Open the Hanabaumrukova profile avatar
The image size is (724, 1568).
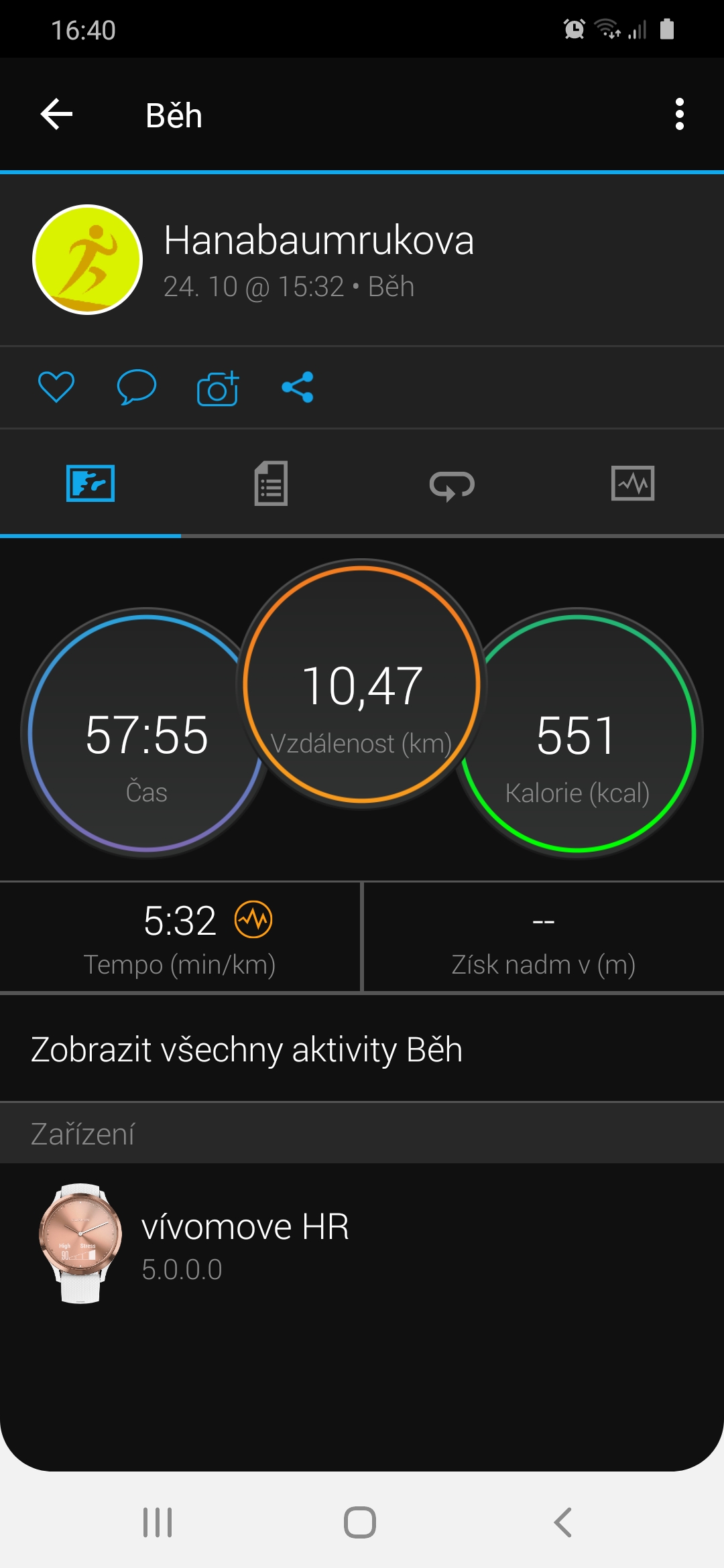coord(88,259)
